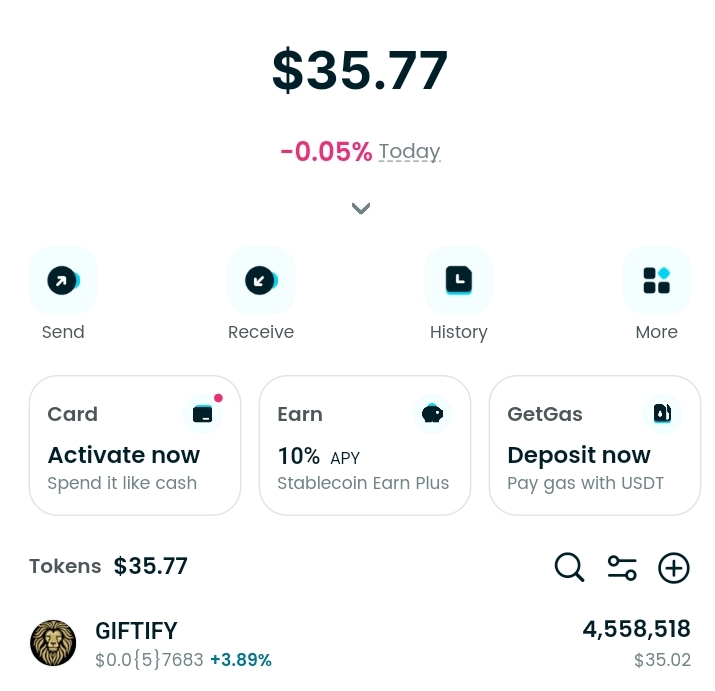Change the Today period selector
715x691 pixels.
click(409, 152)
